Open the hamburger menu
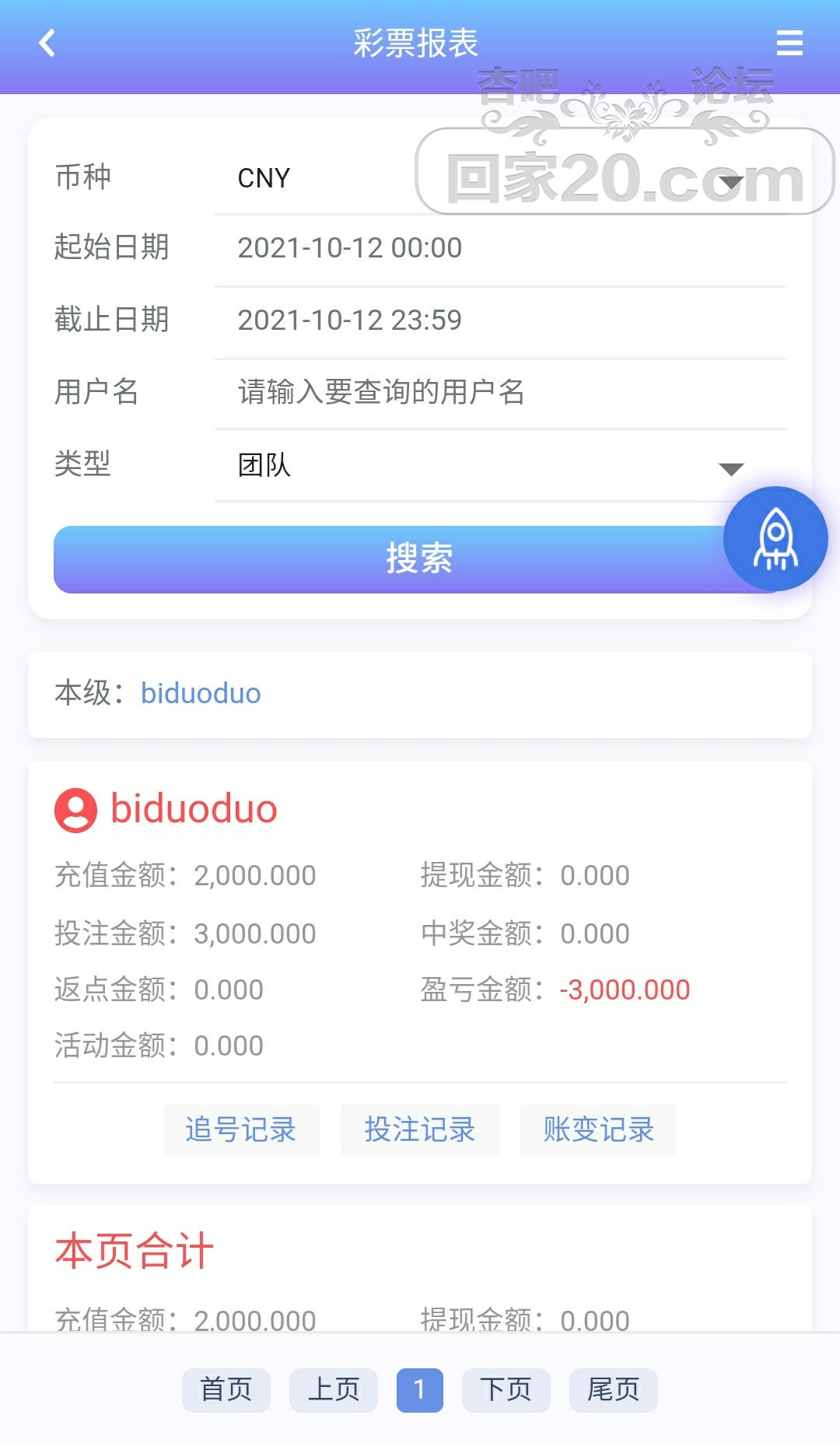The height and width of the screenshot is (1443, 840). [789, 43]
